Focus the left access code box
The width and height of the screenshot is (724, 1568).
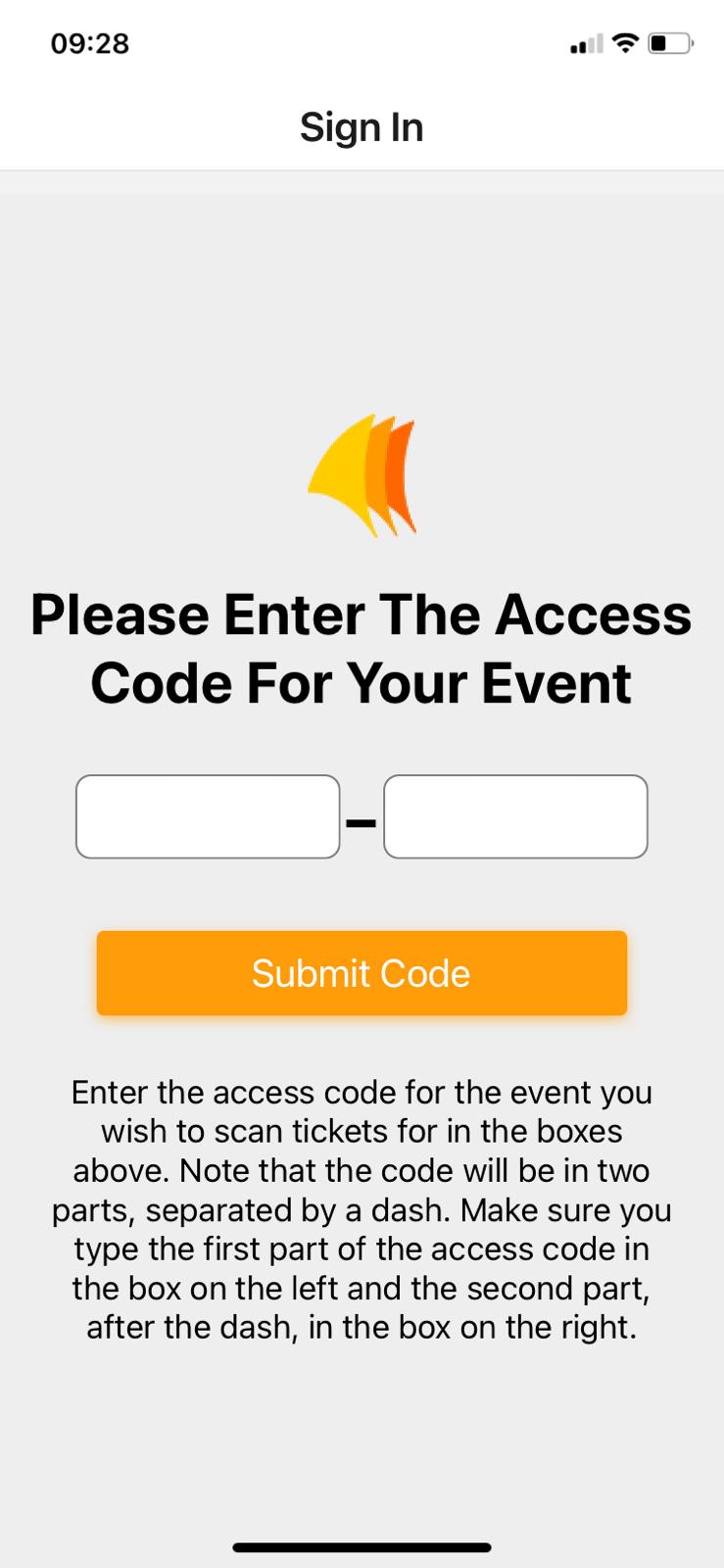pos(208,816)
